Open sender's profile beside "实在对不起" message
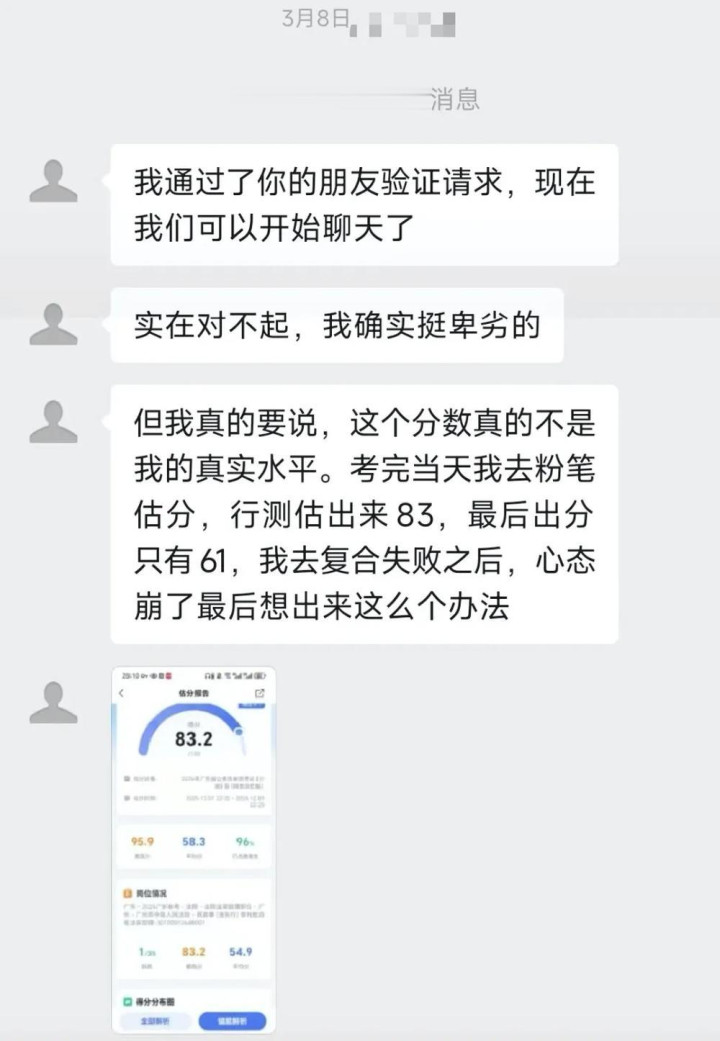This screenshot has width=720, height=1041. click(54, 323)
